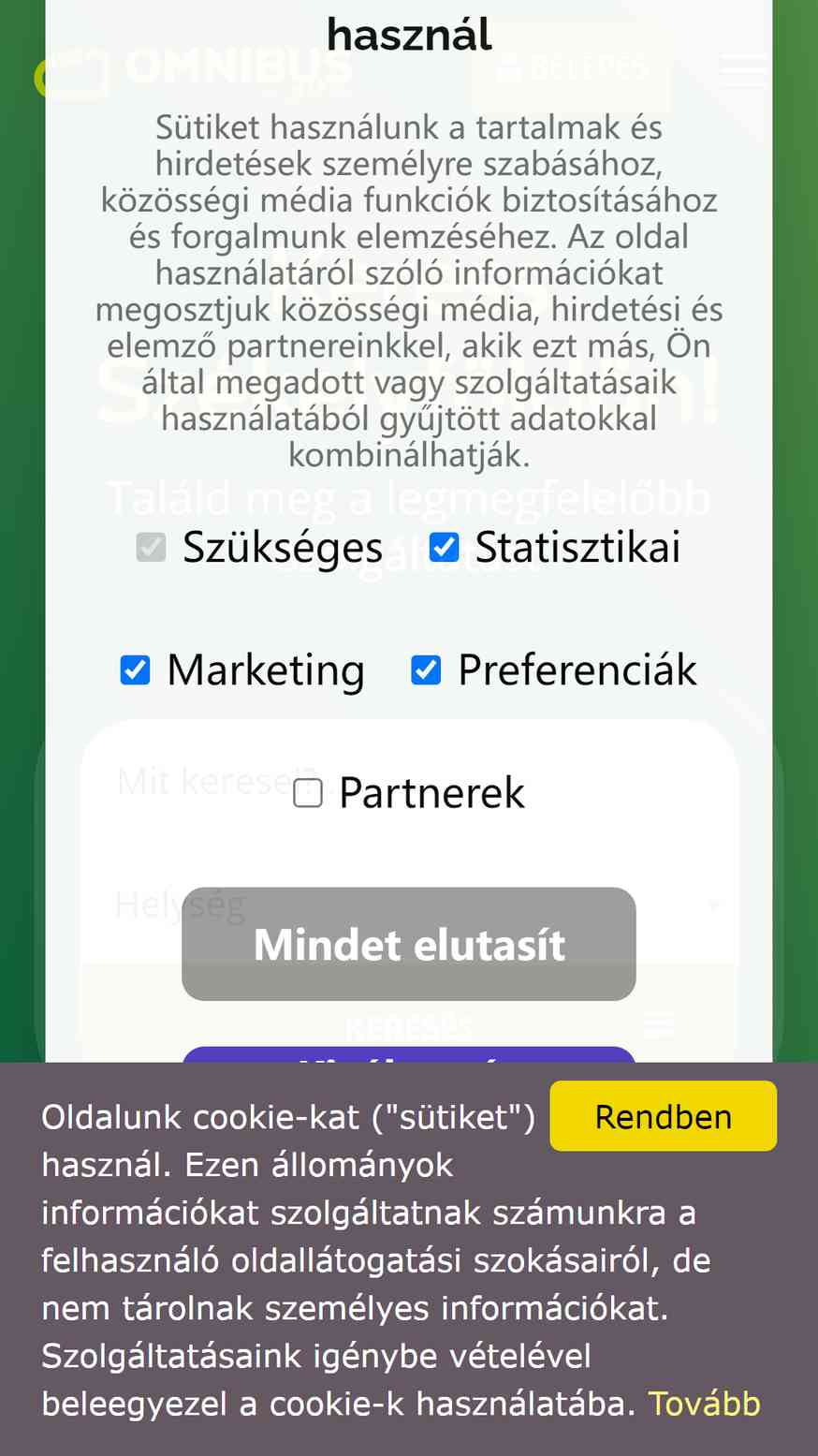Accept cookies with the Rendben button
Screen dimensions: 818x1456
[x=663, y=1116]
